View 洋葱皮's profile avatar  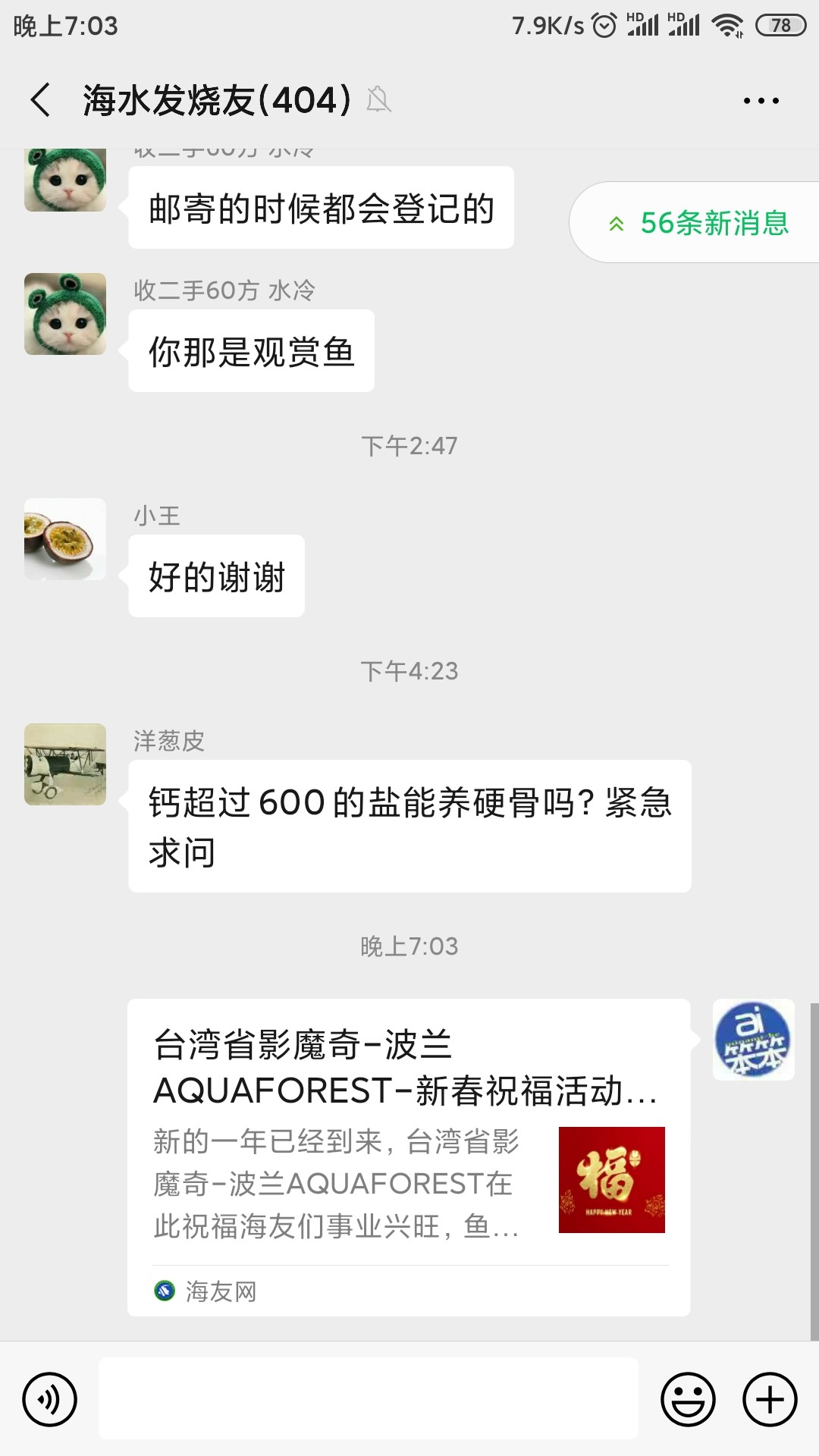click(65, 764)
